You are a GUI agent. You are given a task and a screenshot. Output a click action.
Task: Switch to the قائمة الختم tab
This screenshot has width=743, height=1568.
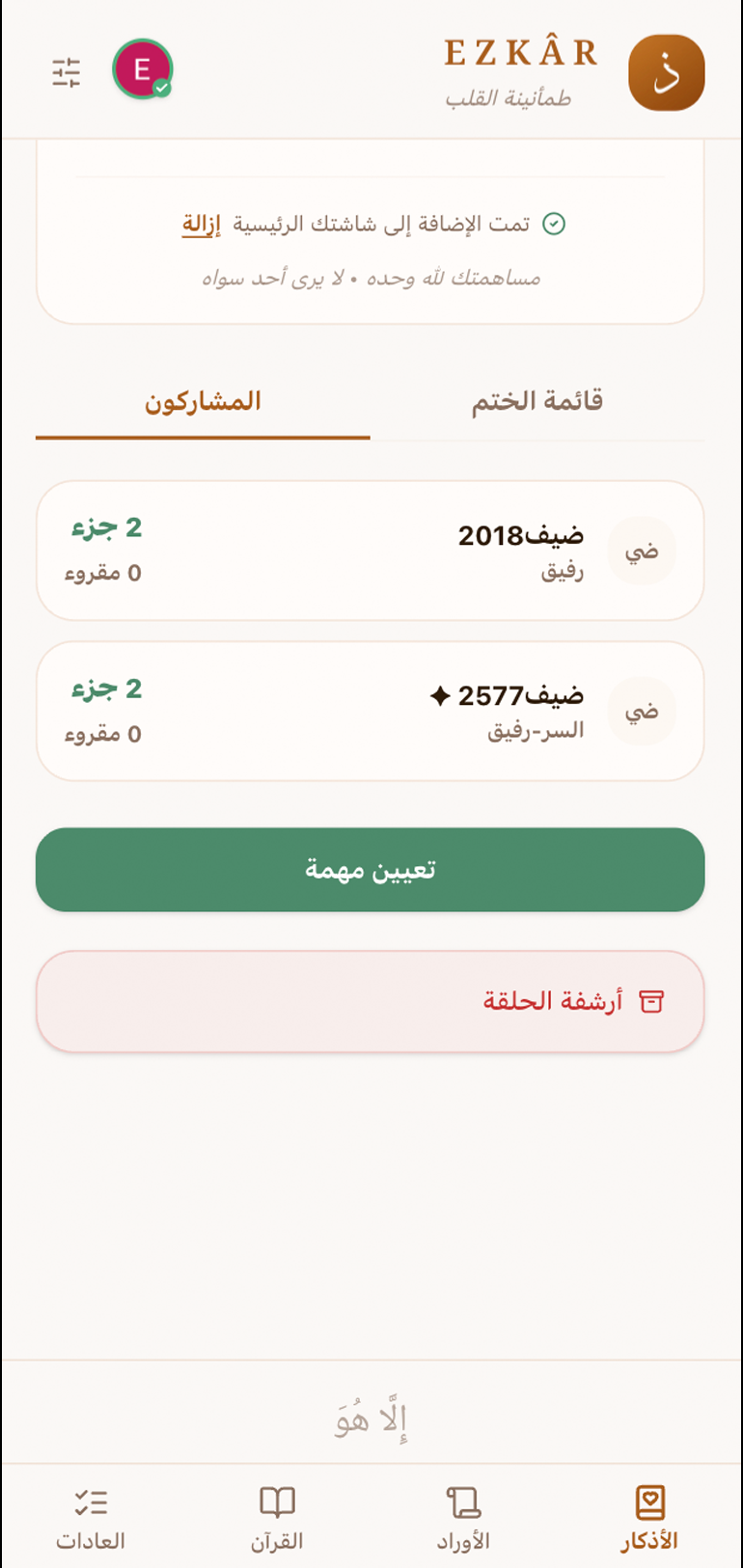tap(537, 401)
